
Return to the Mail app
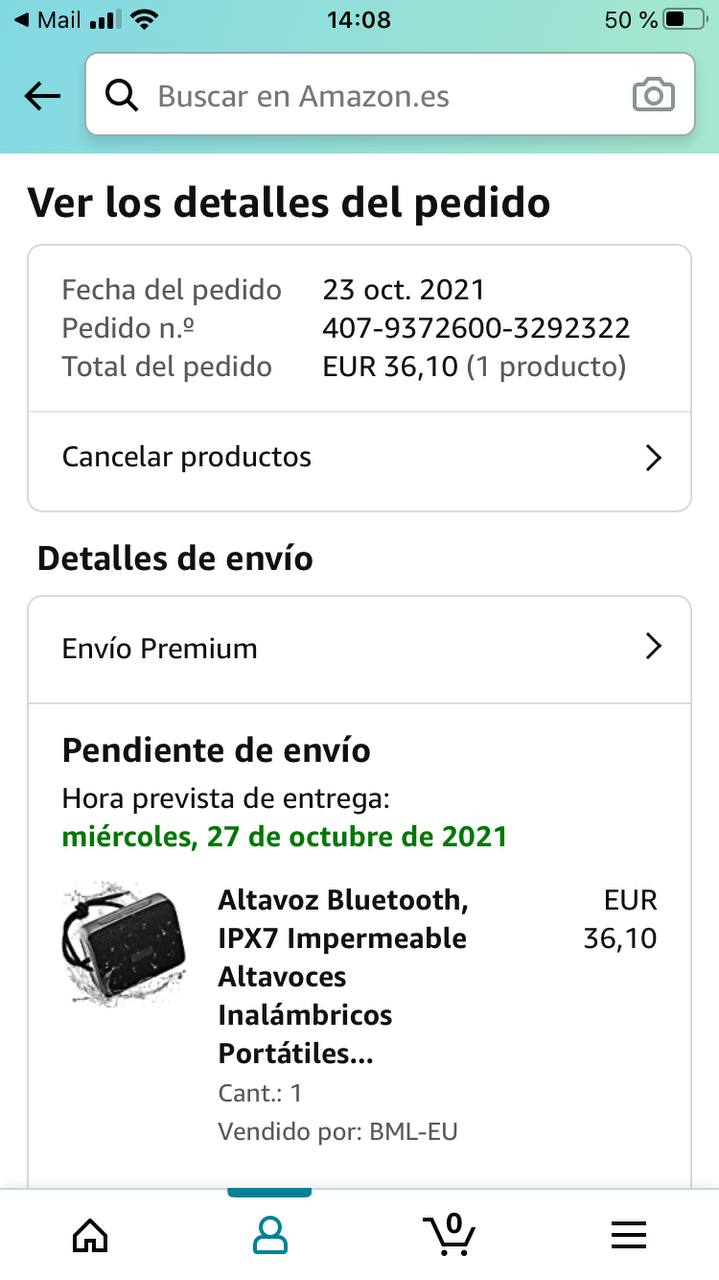pos(48,20)
